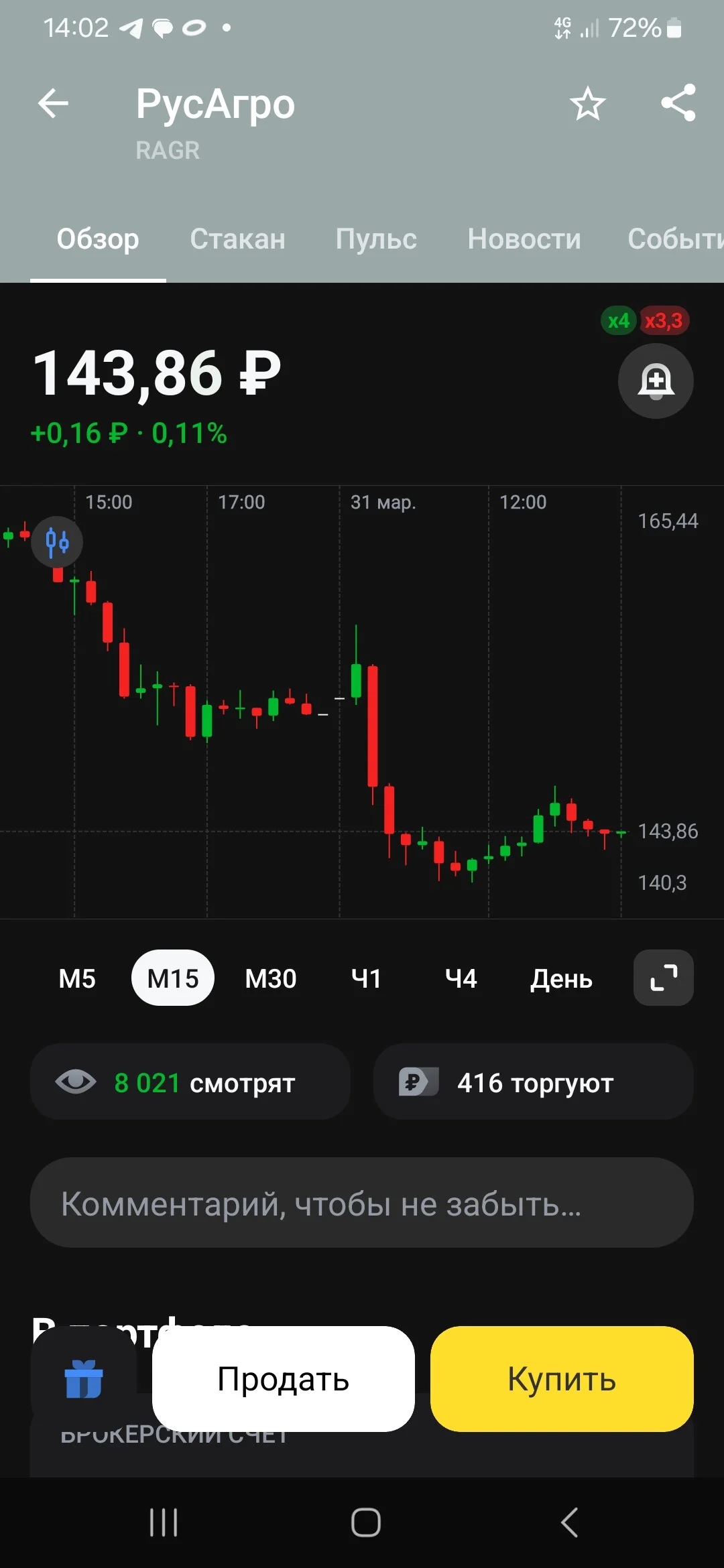Switch to the Стакан tab

[237, 239]
